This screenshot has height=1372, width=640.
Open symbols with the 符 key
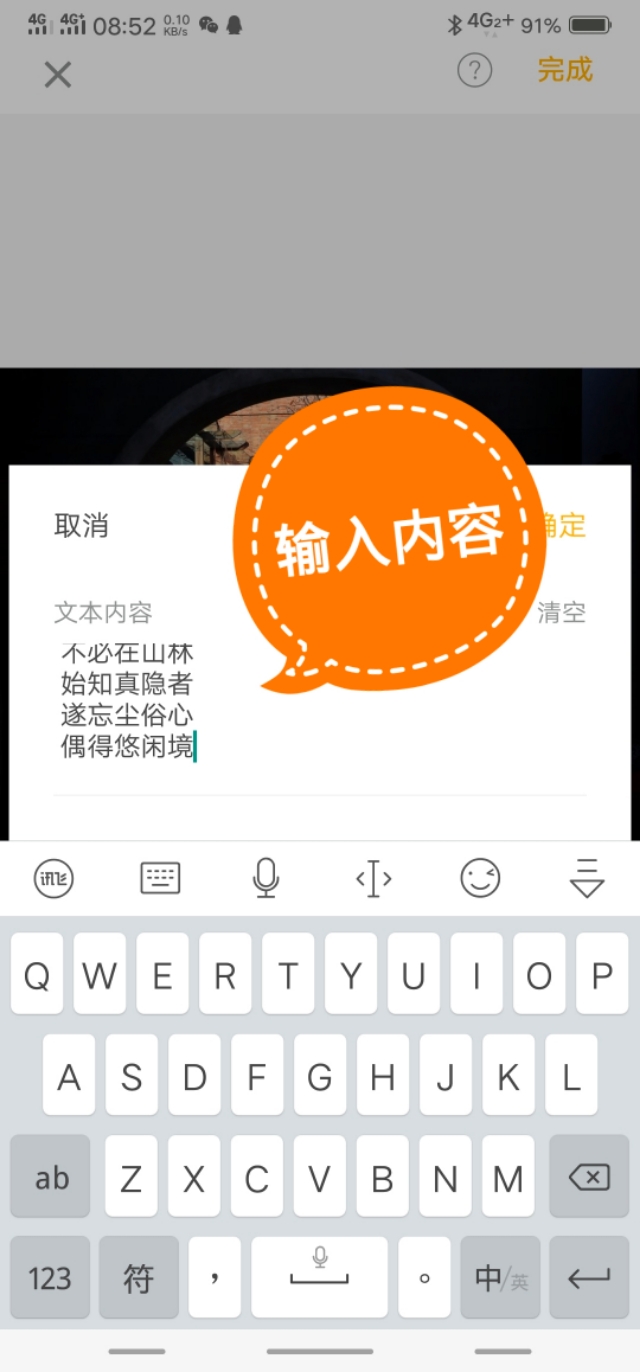(x=139, y=1277)
